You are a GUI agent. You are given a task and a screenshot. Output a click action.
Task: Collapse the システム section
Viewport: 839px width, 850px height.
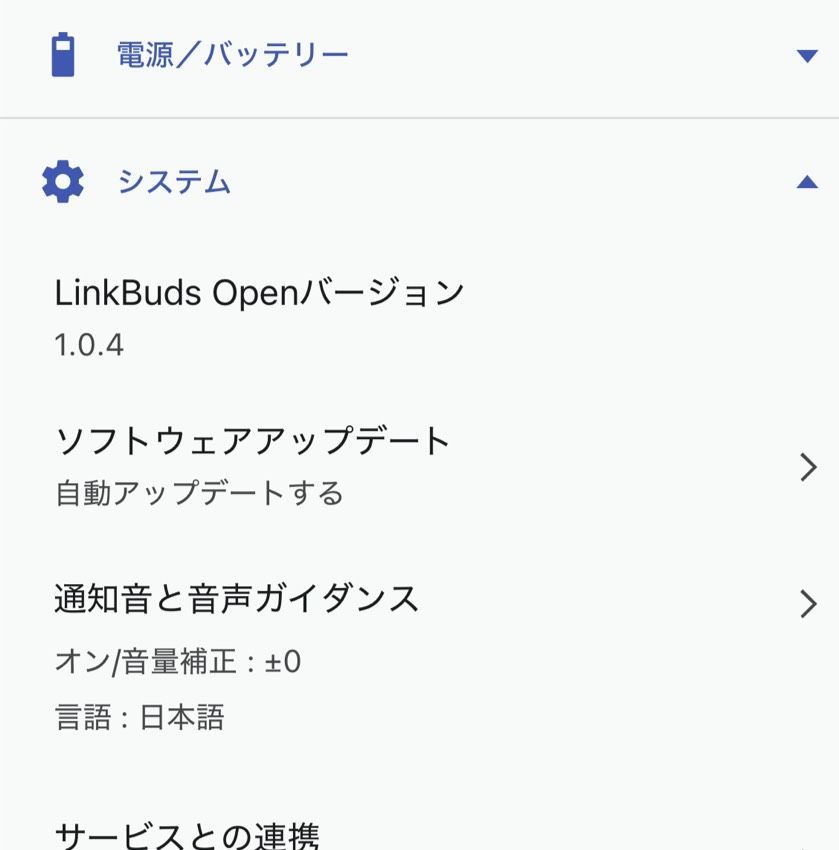click(420, 182)
